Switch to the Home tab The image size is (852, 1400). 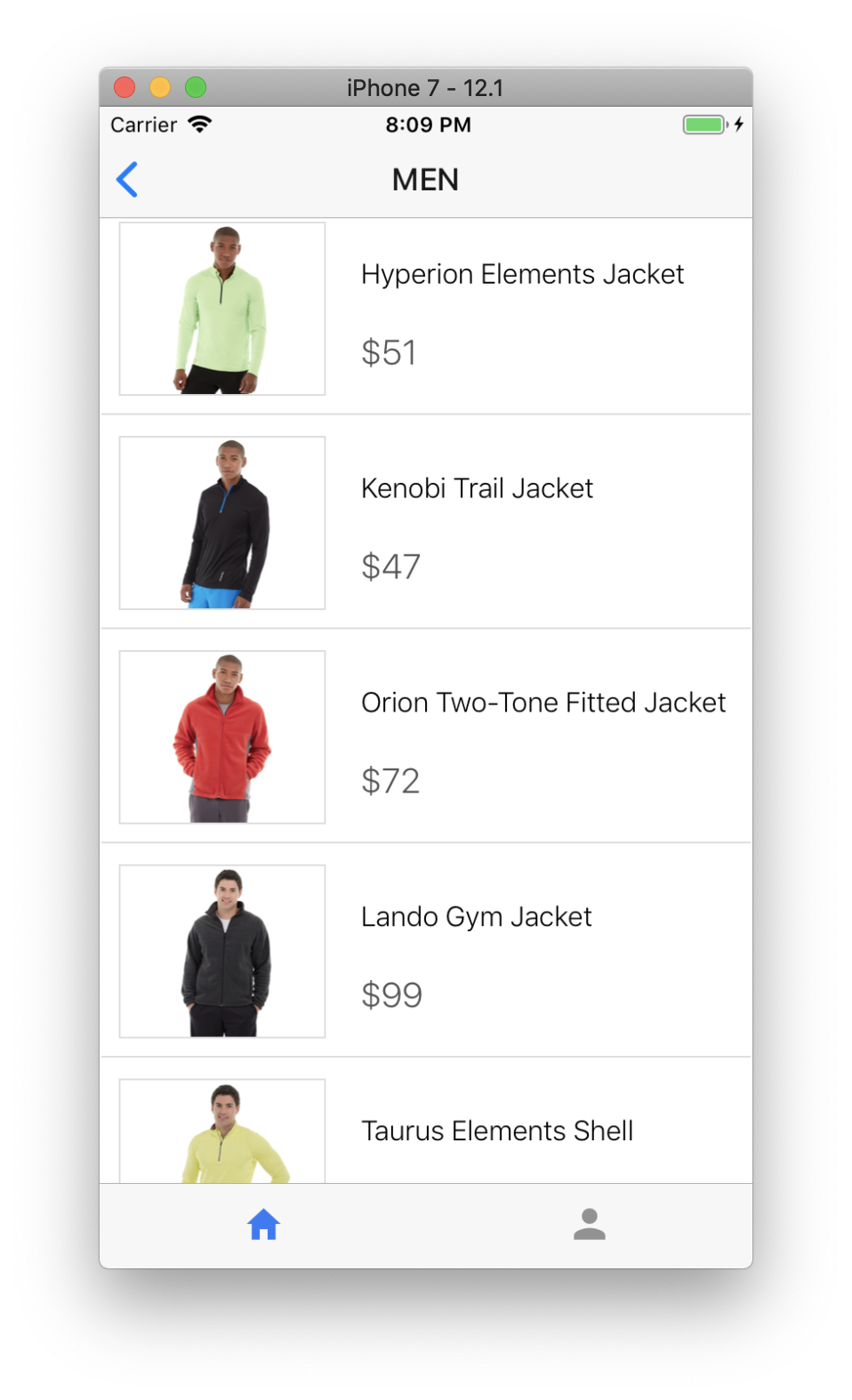[x=263, y=1225]
